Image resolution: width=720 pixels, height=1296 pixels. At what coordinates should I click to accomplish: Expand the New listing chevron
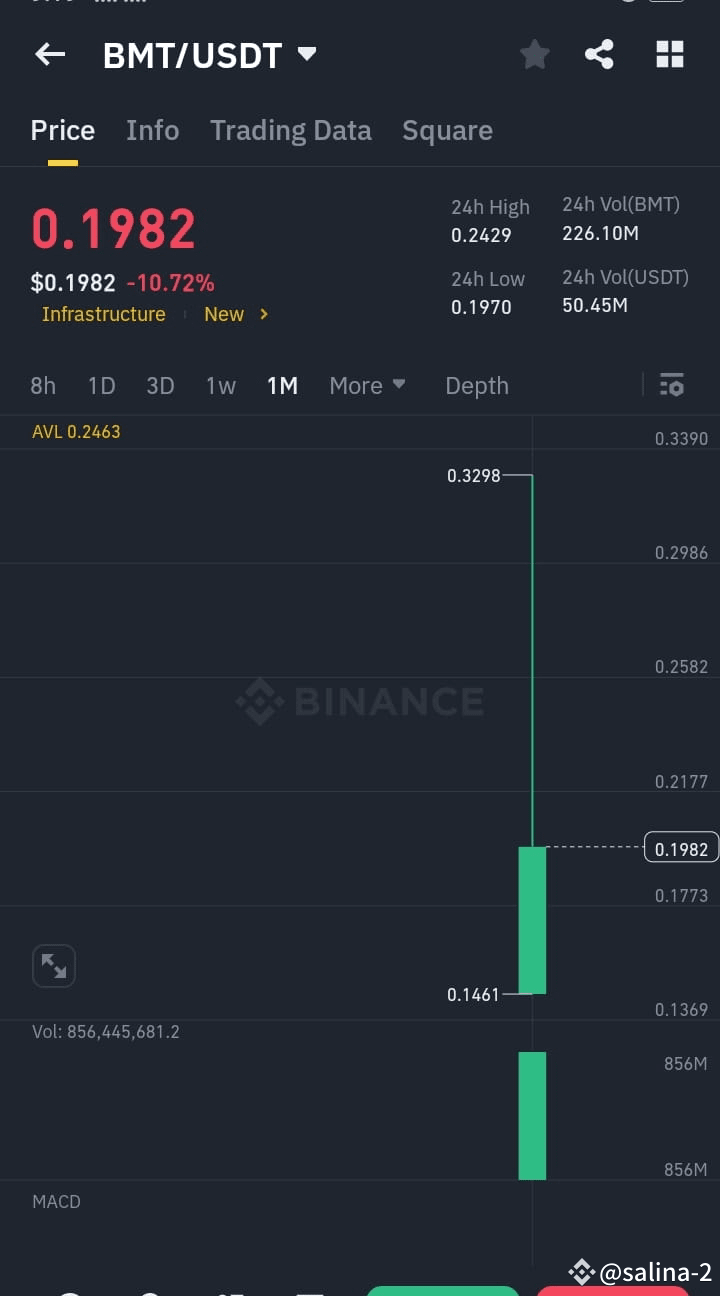(x=263, y=314)
